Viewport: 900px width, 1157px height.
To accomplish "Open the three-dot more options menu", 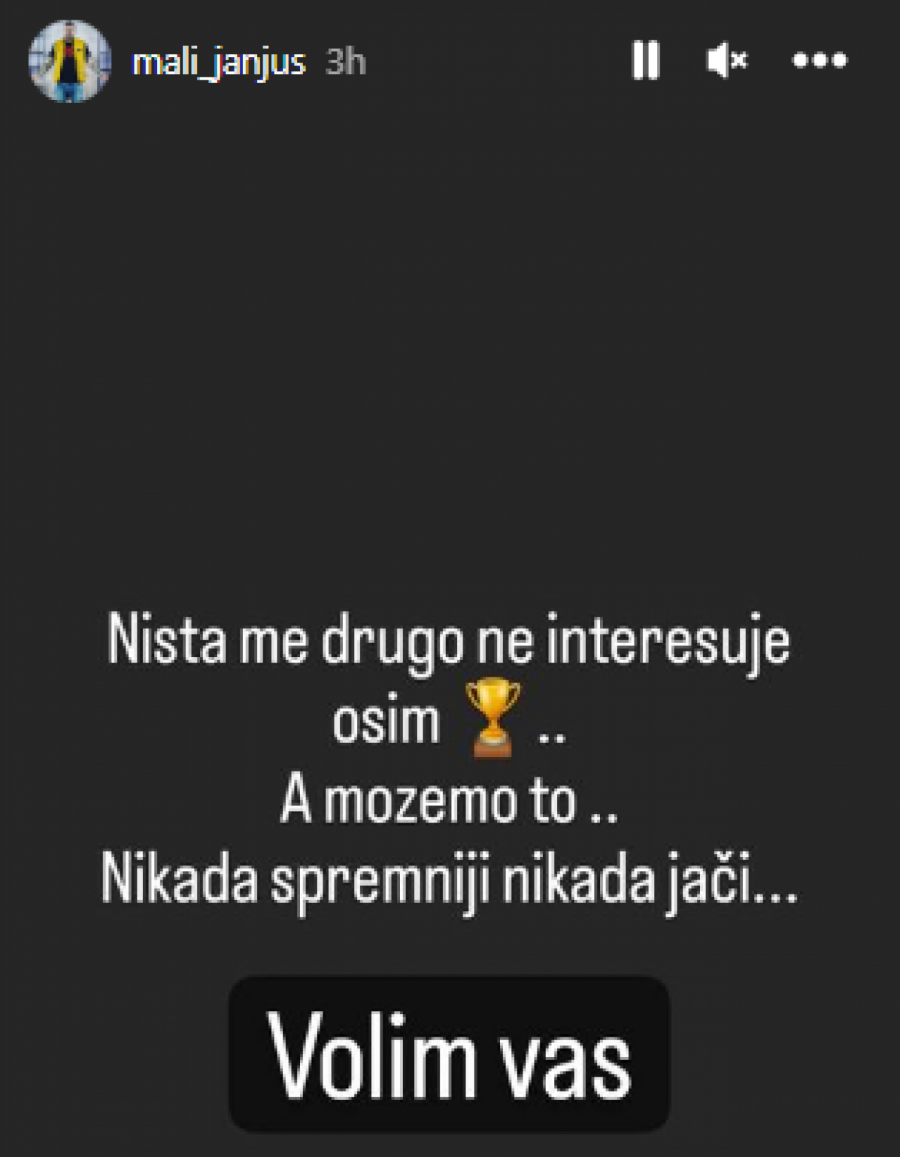I will coord(819,62).
